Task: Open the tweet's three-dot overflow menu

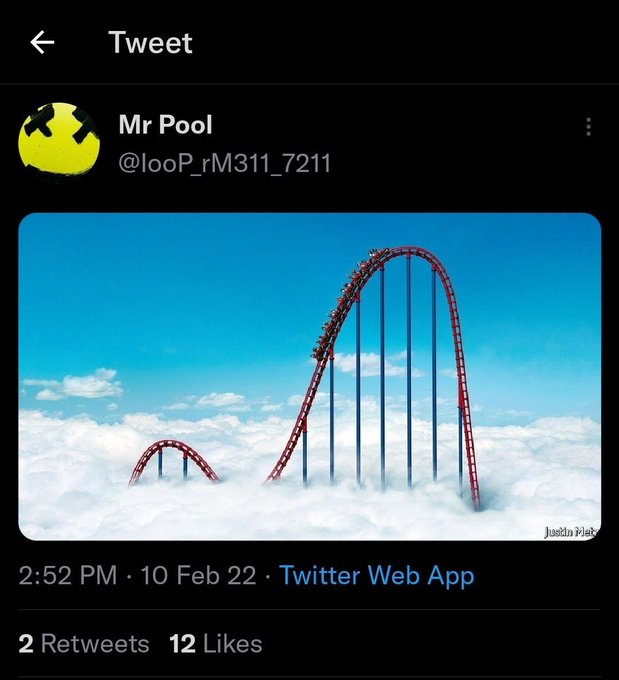Action: tap(588, 127)
